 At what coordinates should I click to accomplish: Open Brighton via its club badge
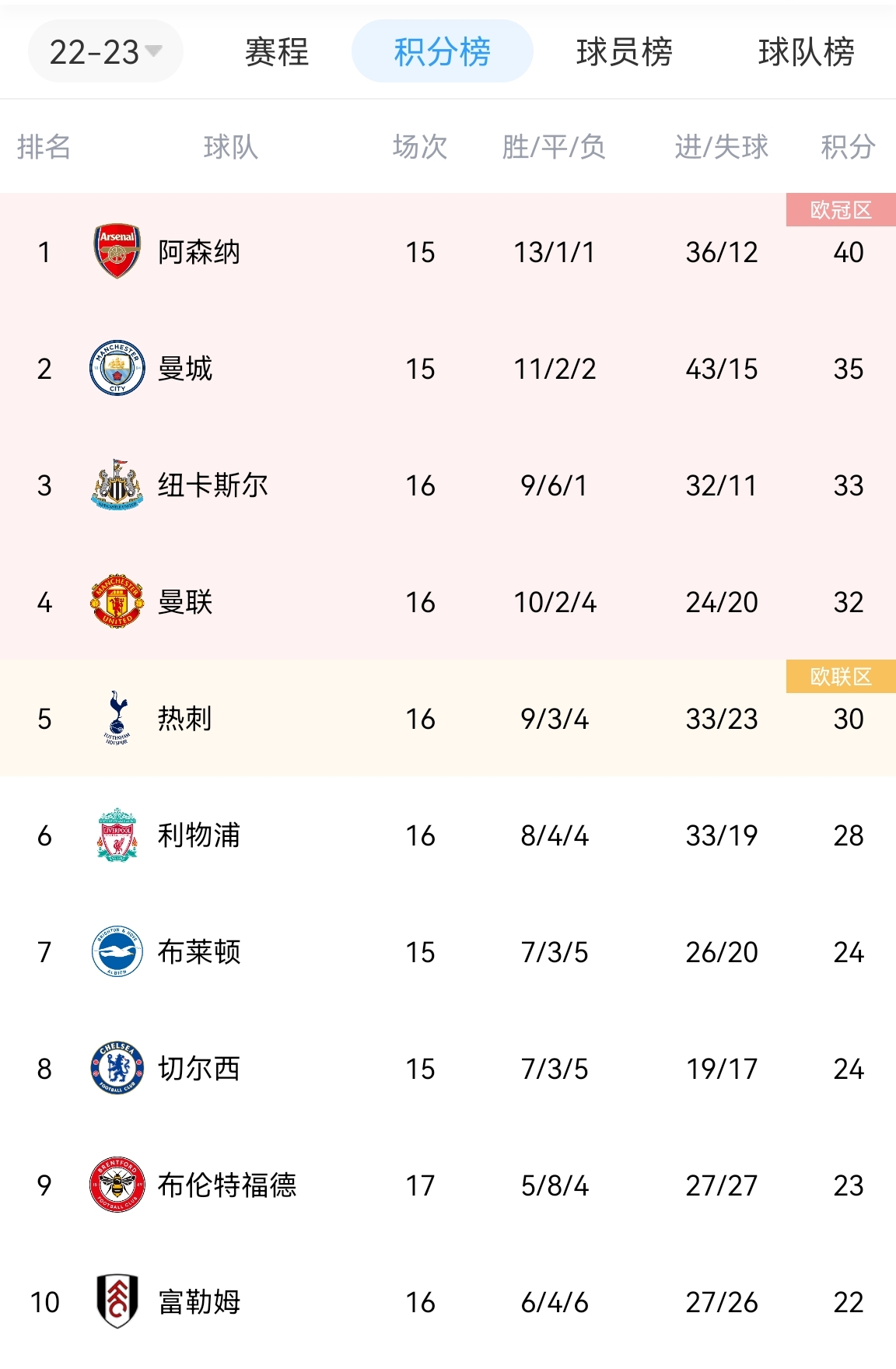(115, 952)
